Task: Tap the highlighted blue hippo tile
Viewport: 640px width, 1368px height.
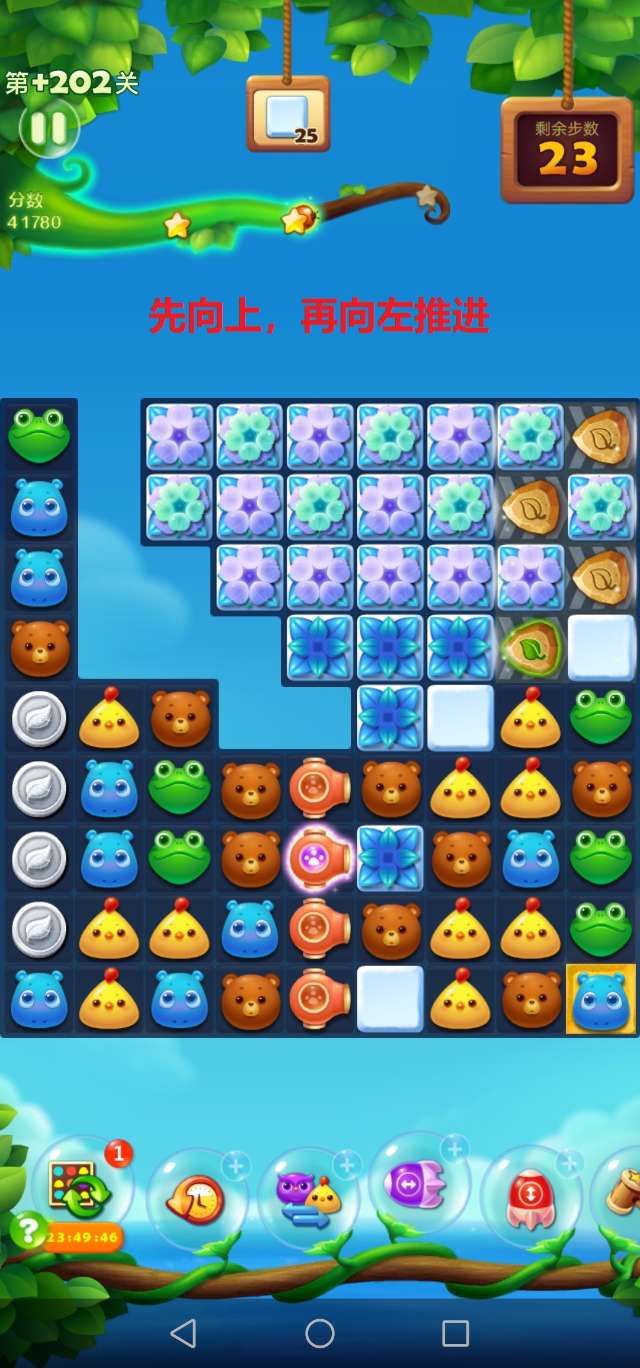Action: tap(601, 998)
